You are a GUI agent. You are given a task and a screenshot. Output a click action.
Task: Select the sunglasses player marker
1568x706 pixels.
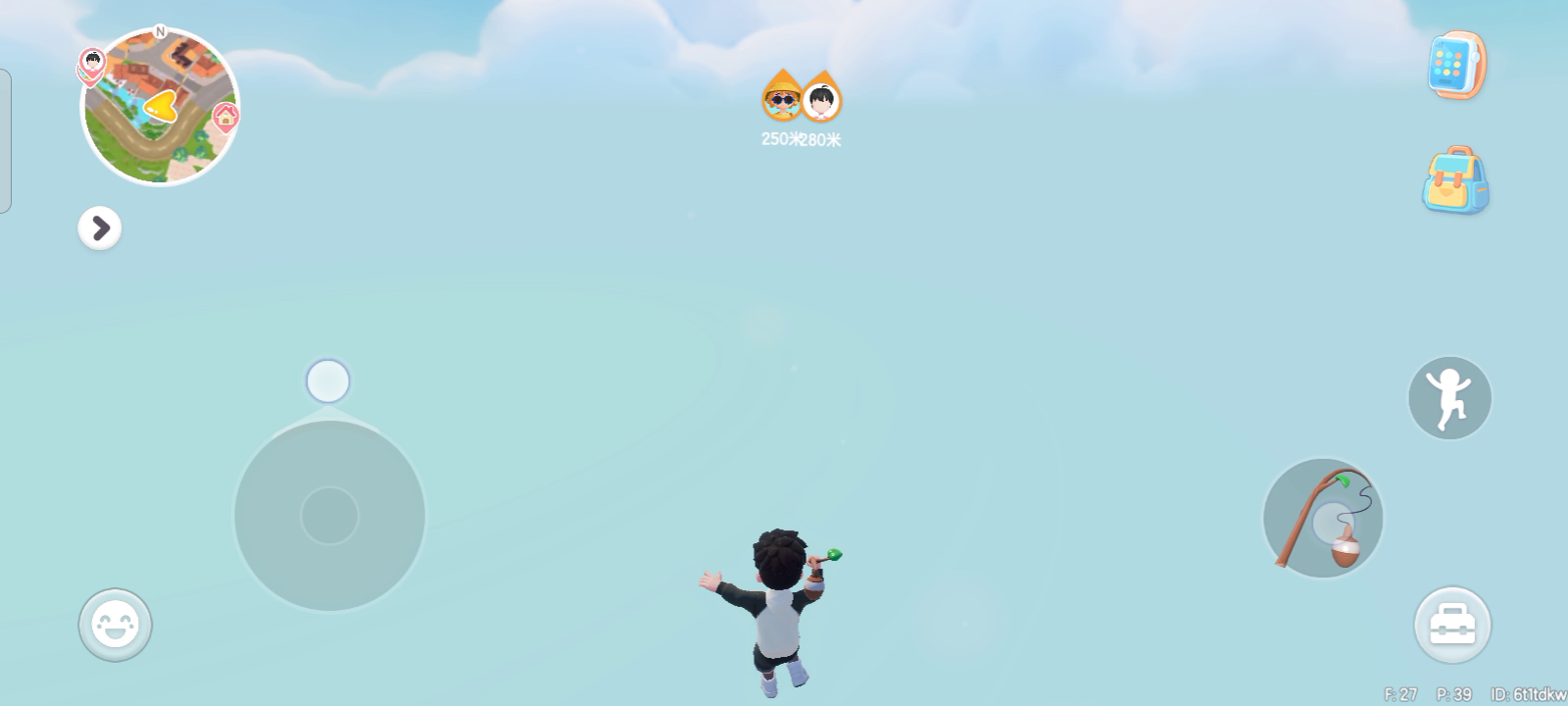tap(781, 98)
